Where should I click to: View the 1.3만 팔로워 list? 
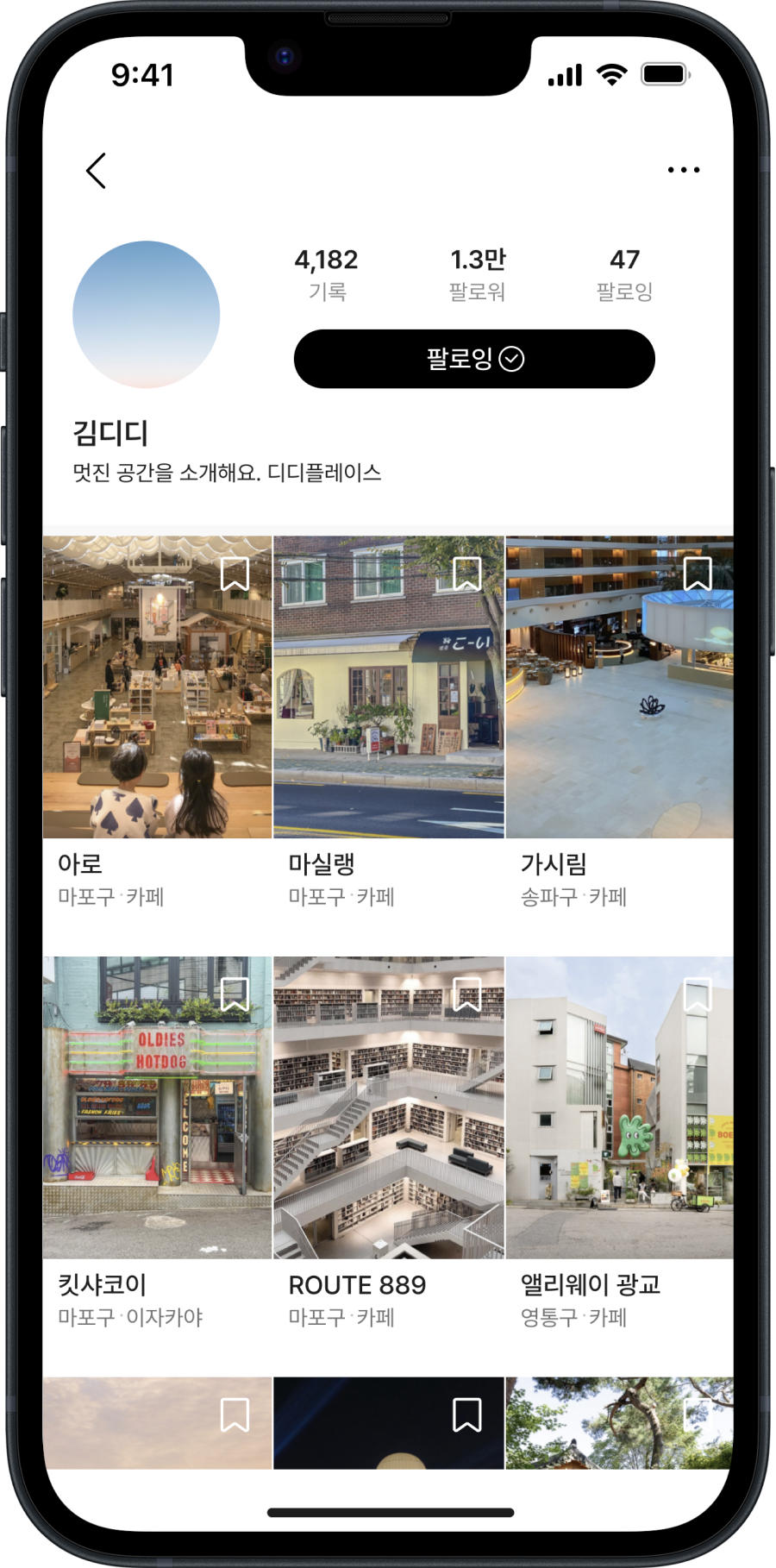(x=477, y=274)
